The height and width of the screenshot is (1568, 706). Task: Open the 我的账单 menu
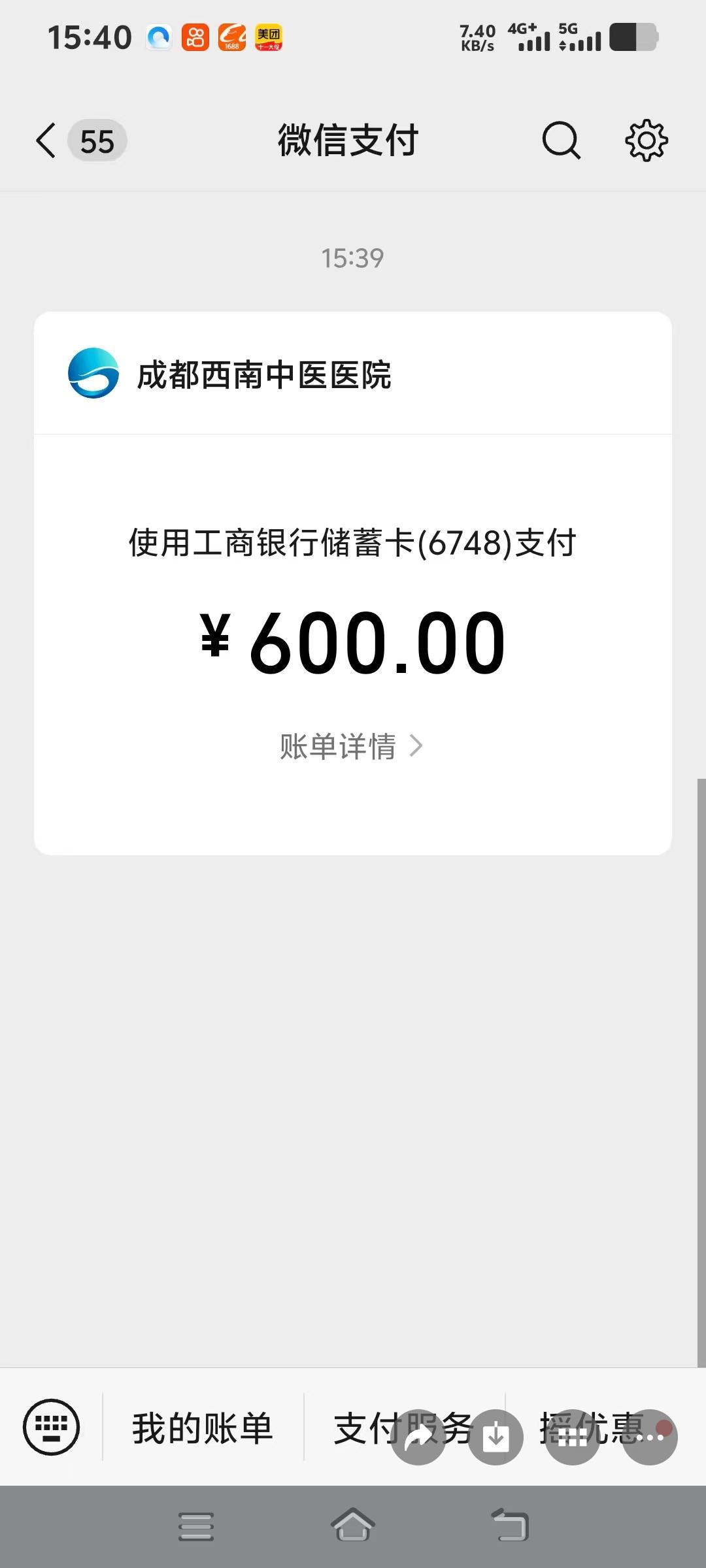(x=203, y=1428)
